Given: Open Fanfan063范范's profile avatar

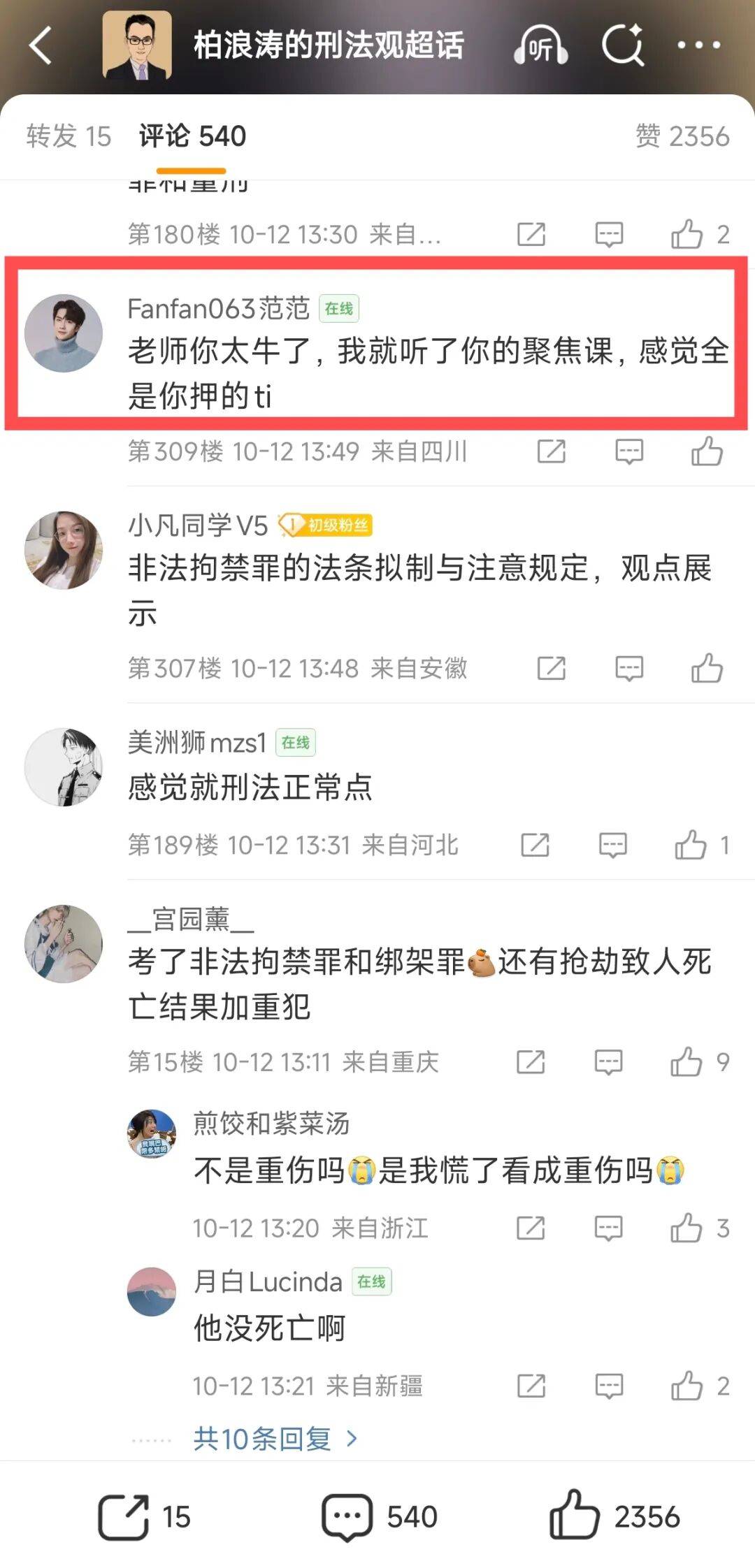Looking at the screenshot, I should click(x=64, y=333).
